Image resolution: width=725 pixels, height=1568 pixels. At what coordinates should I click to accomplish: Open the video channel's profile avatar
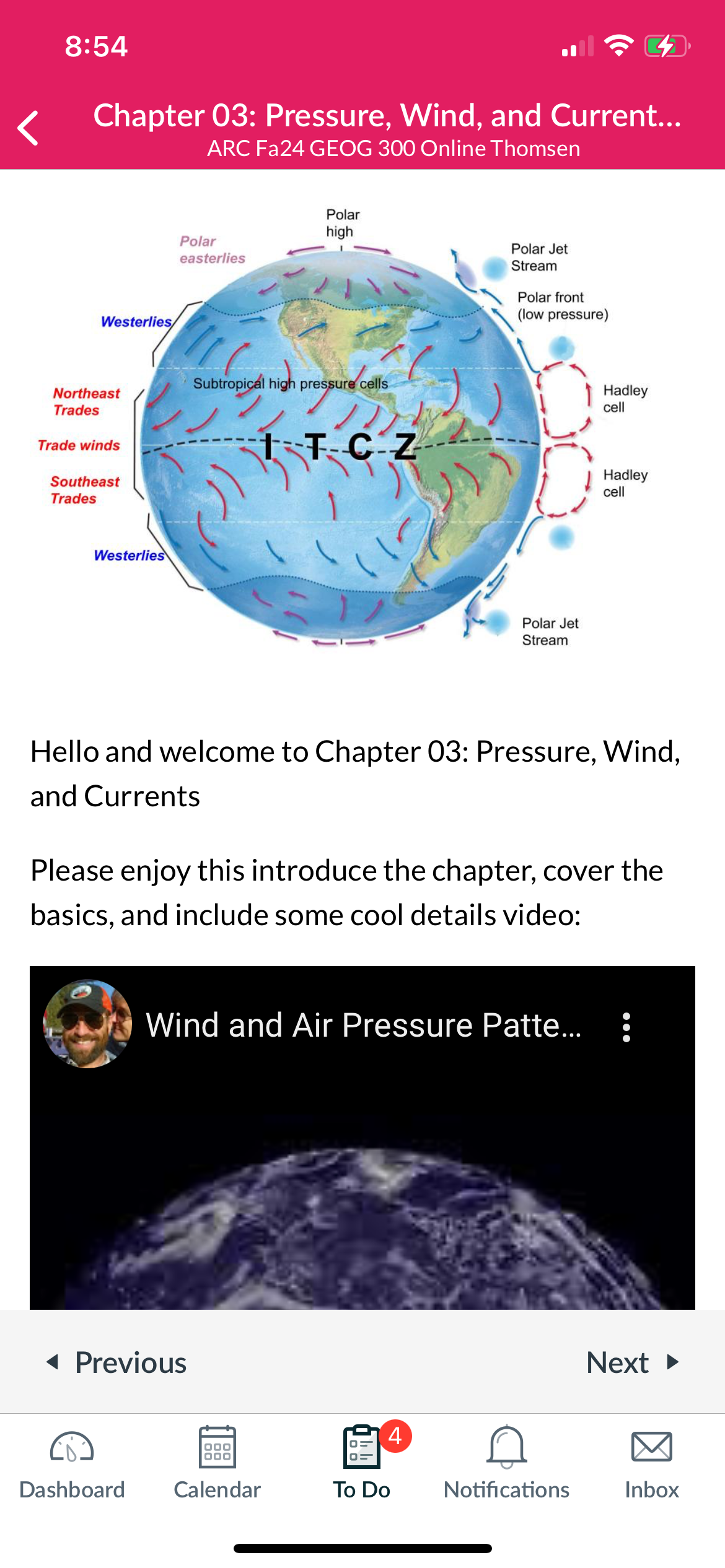click(87, 1024)
